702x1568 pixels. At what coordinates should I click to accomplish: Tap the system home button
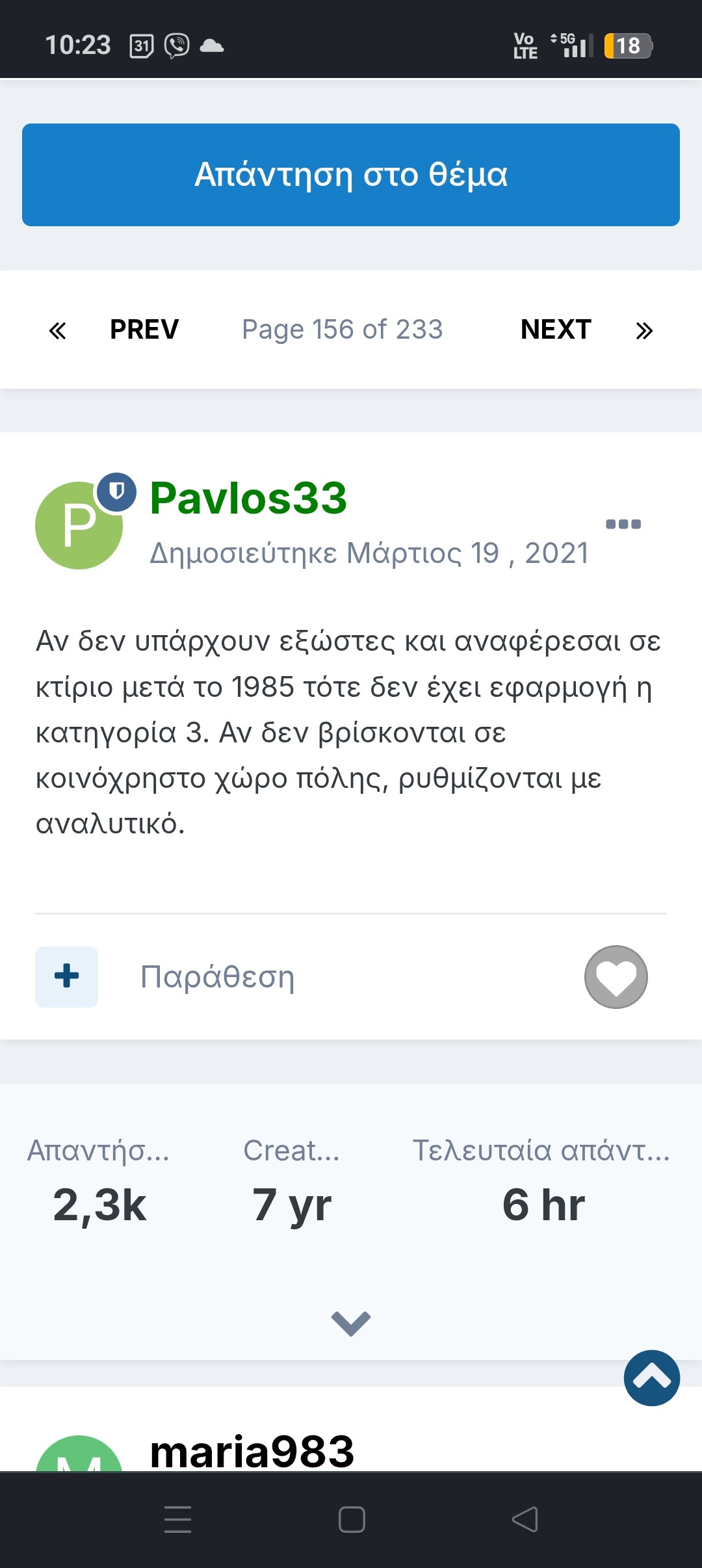pos(352,1520)
